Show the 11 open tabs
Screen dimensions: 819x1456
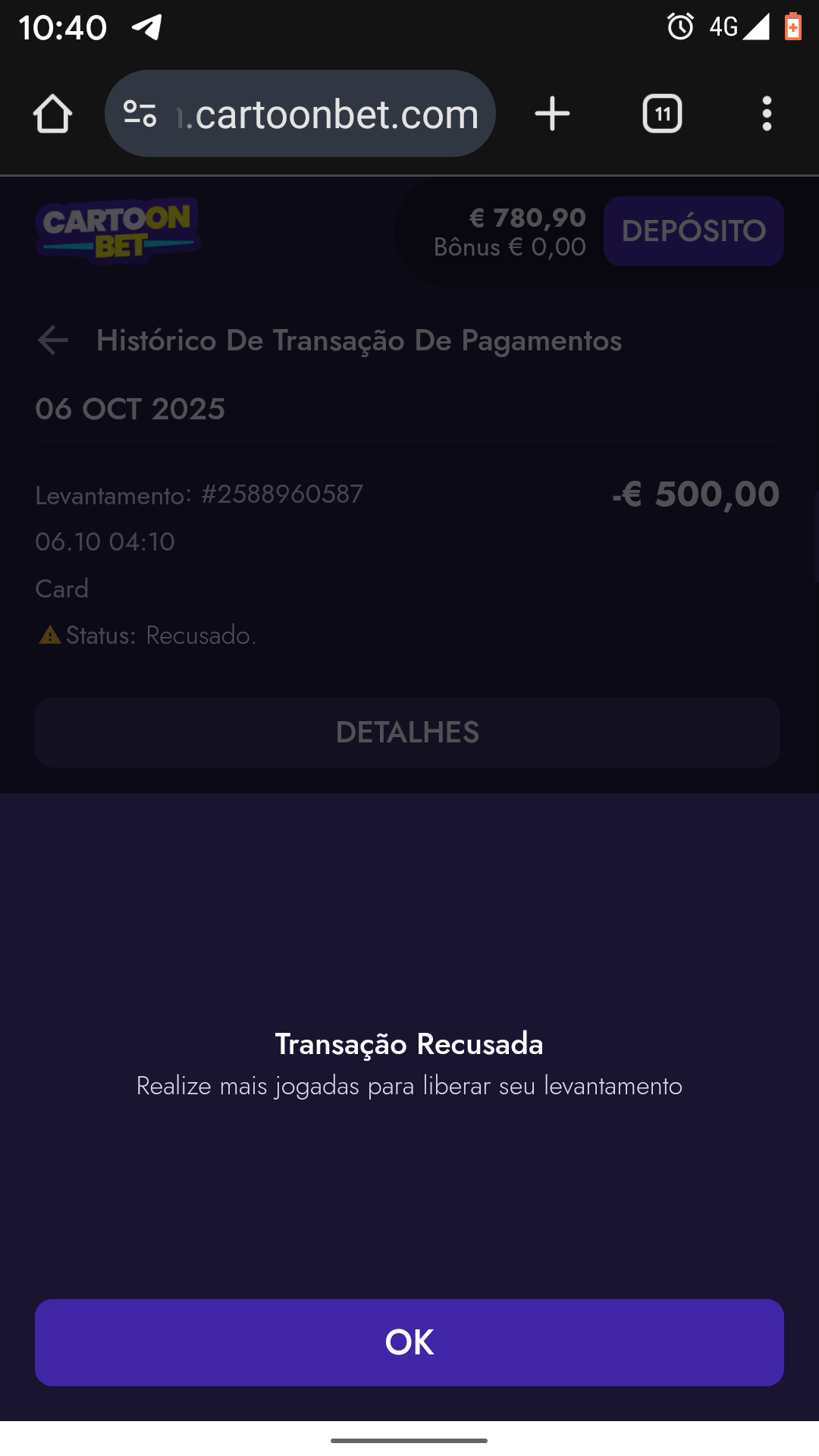[x=662, y=114]
